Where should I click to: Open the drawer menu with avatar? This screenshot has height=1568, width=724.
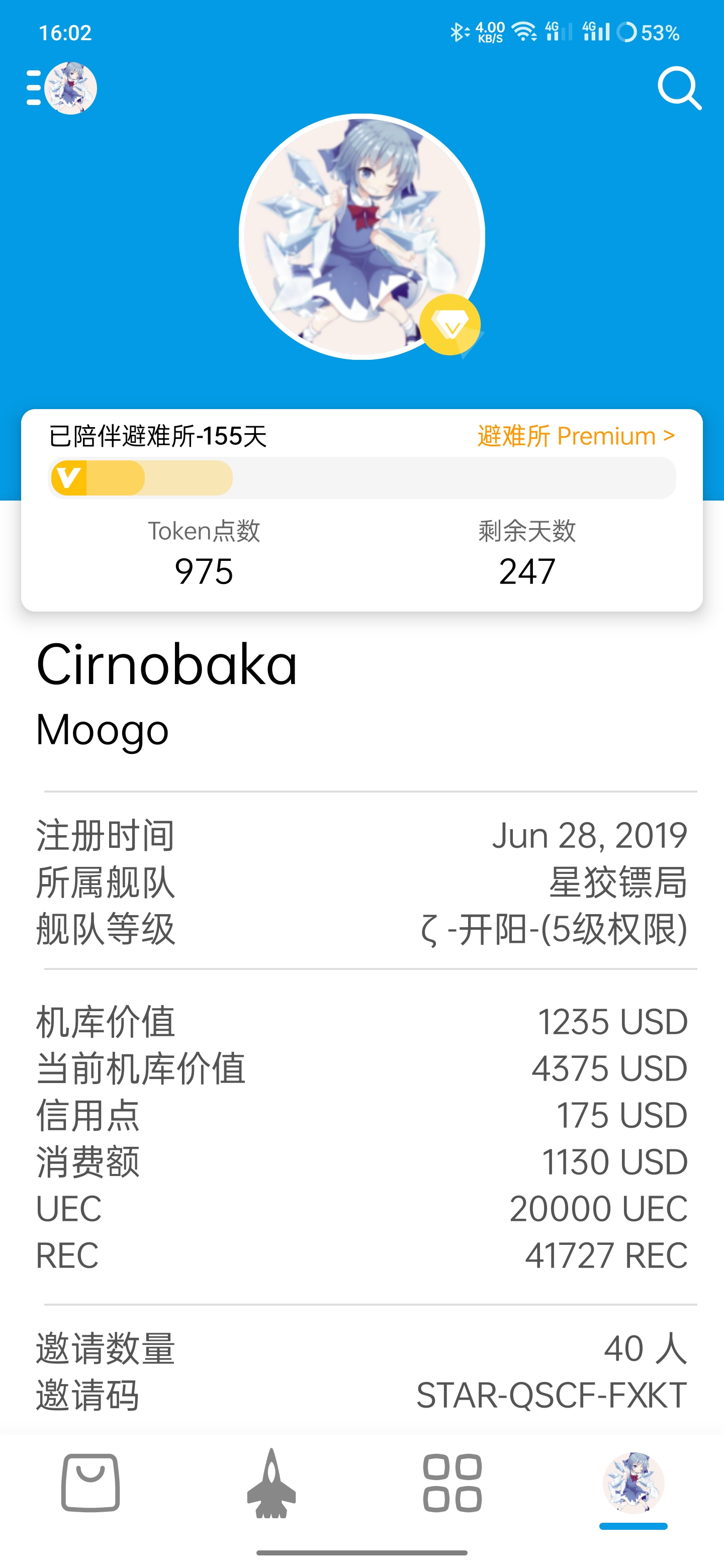(61, 88)
